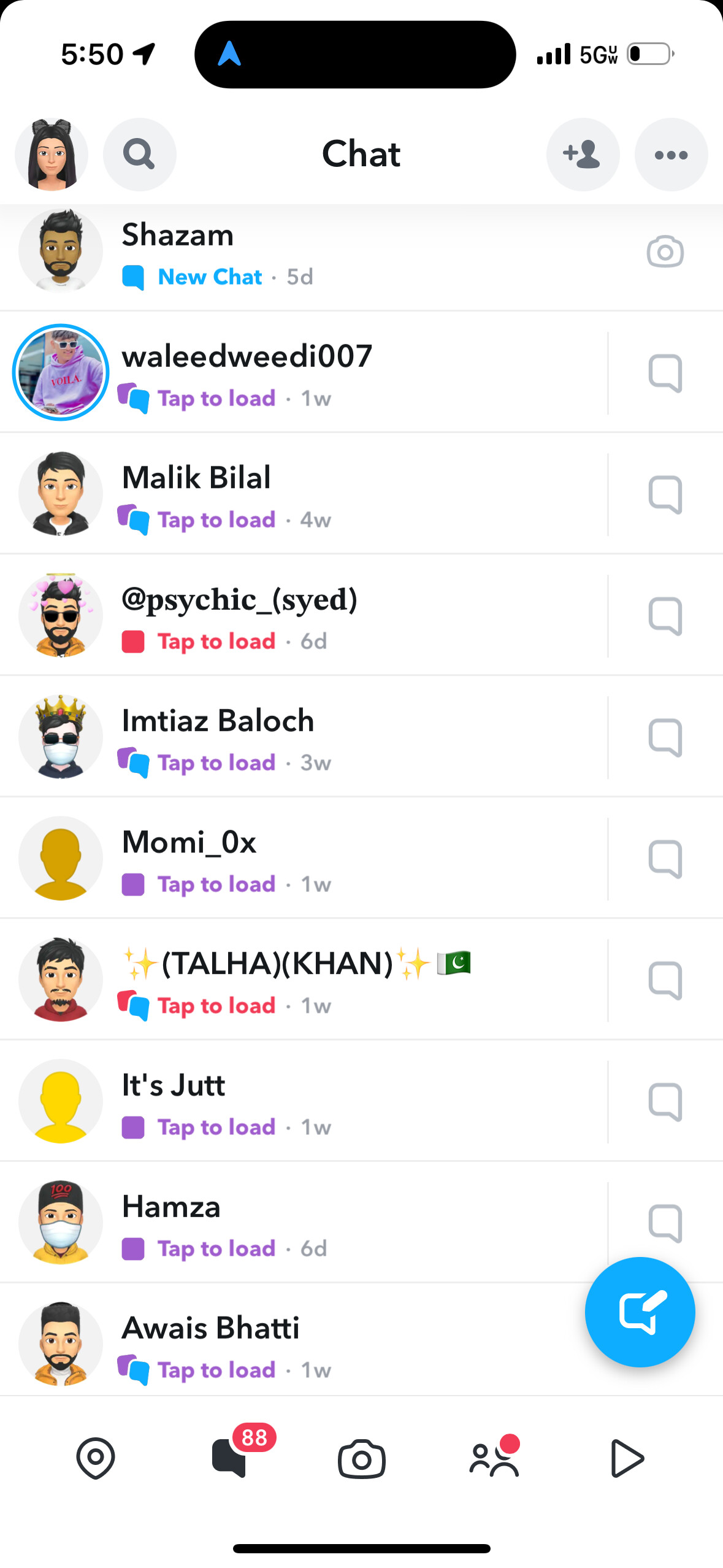The height and width of the screenshot is (1568, 723).
Task: Open my Bitmoji profile avatar
Action: pos(52,155)
